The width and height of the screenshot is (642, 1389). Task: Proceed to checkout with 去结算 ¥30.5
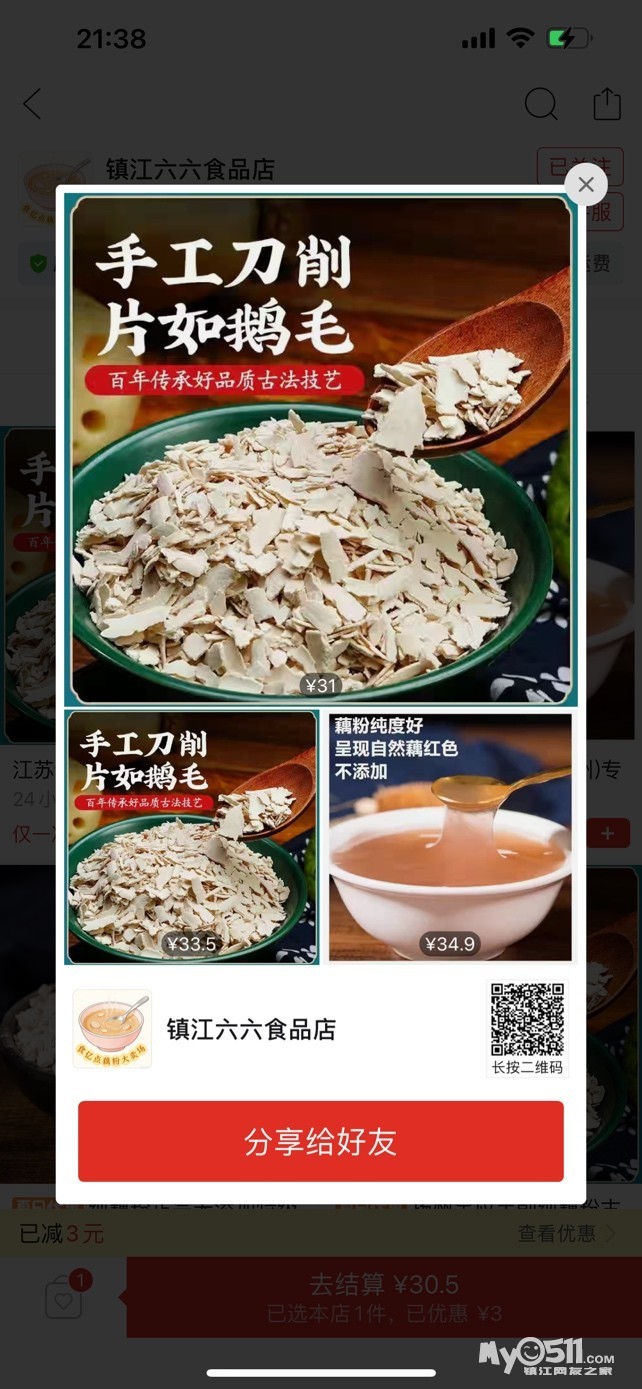pyautogui.click(x=384, y=1297)
